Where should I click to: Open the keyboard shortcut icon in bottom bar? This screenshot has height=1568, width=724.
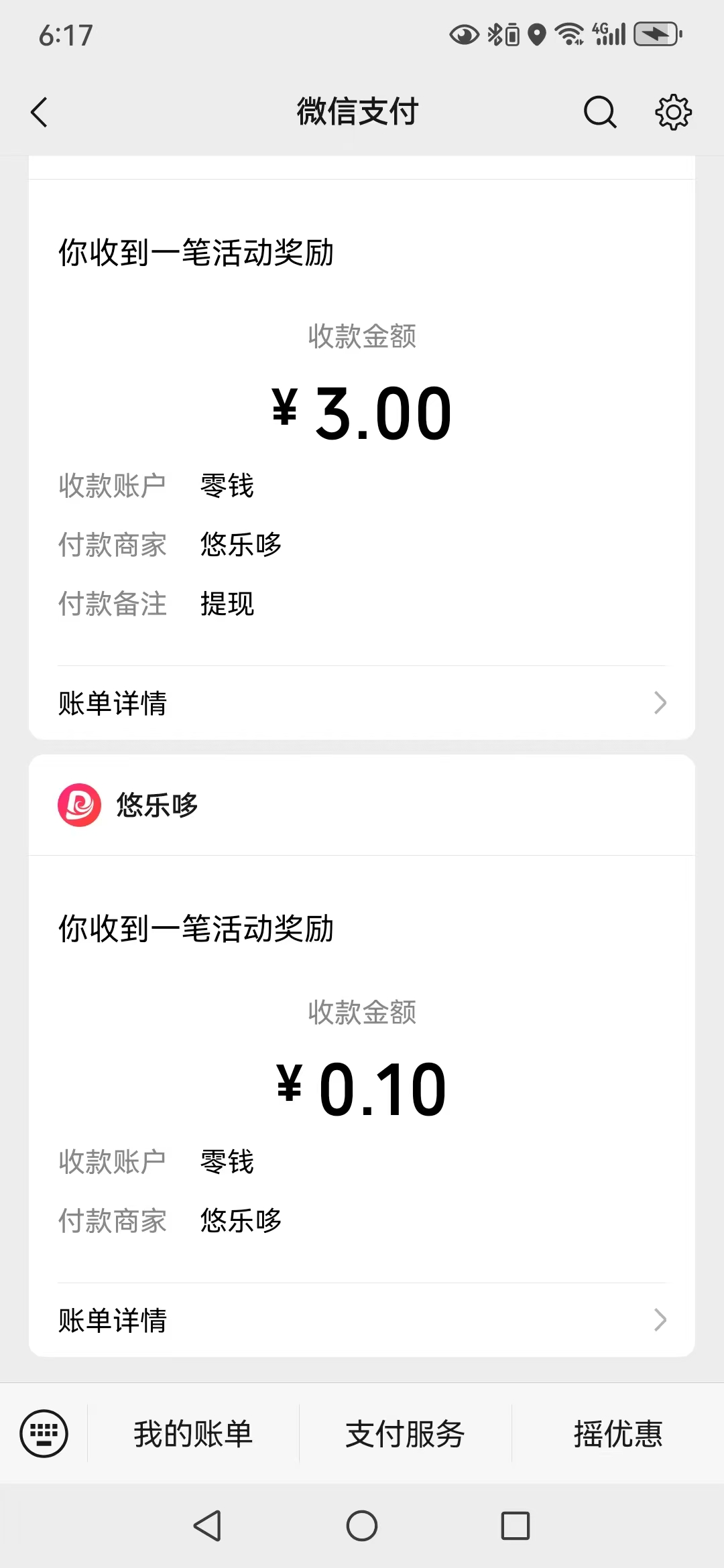point(44,1435)
